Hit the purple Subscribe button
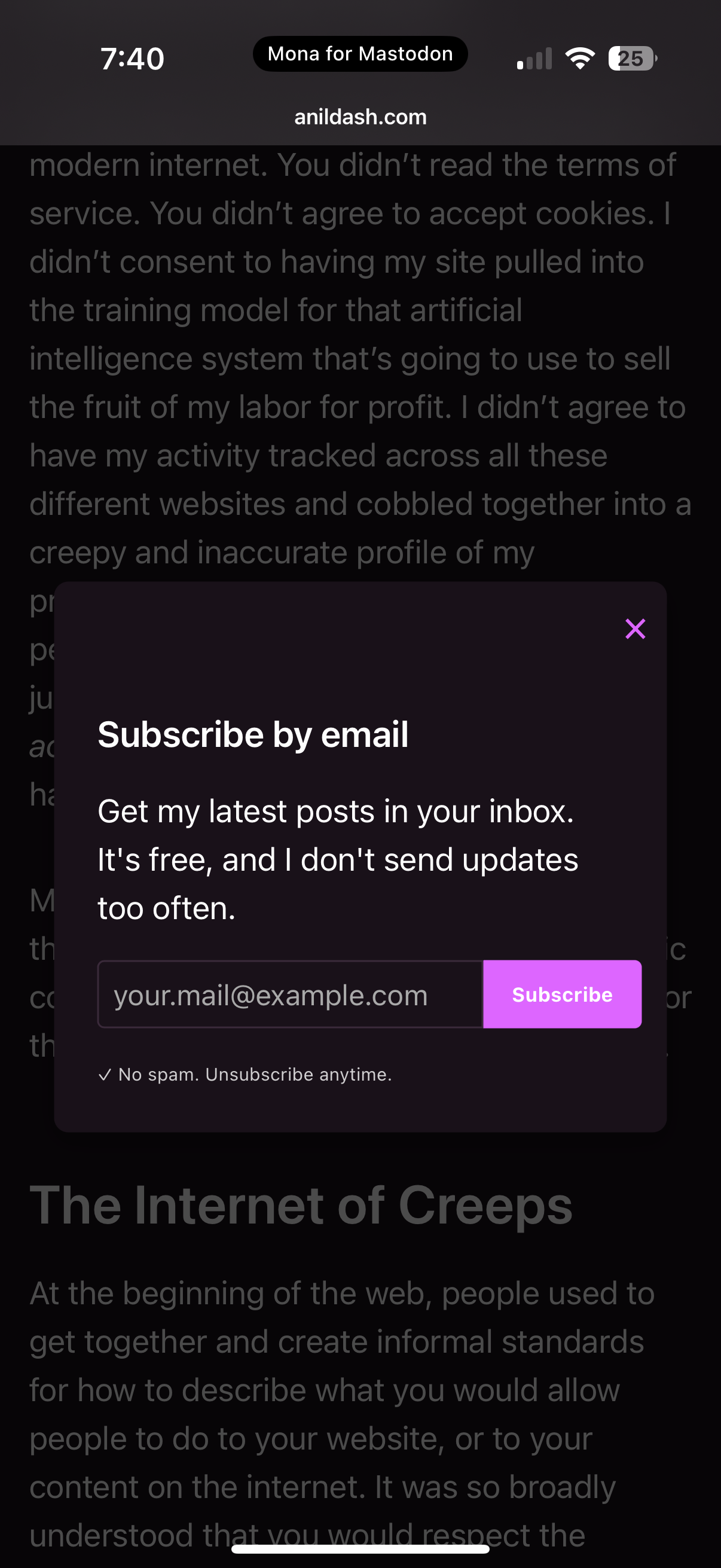 pos(562,995)
